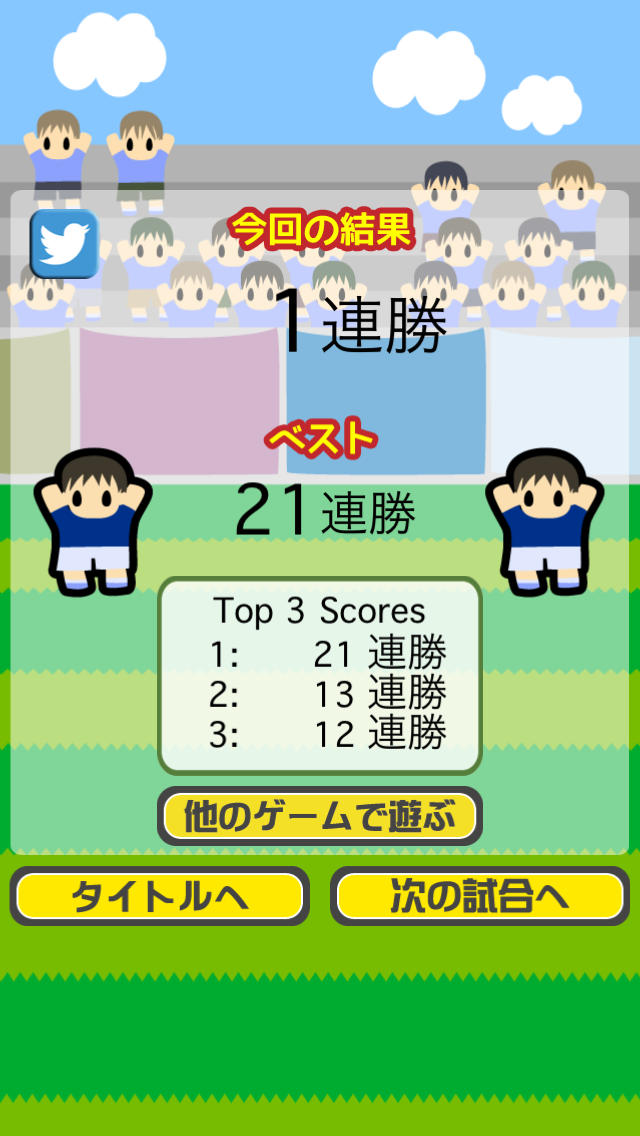640x1136 pixels.
Task: Return to title with タイトルへ
Action: [160, 896]
